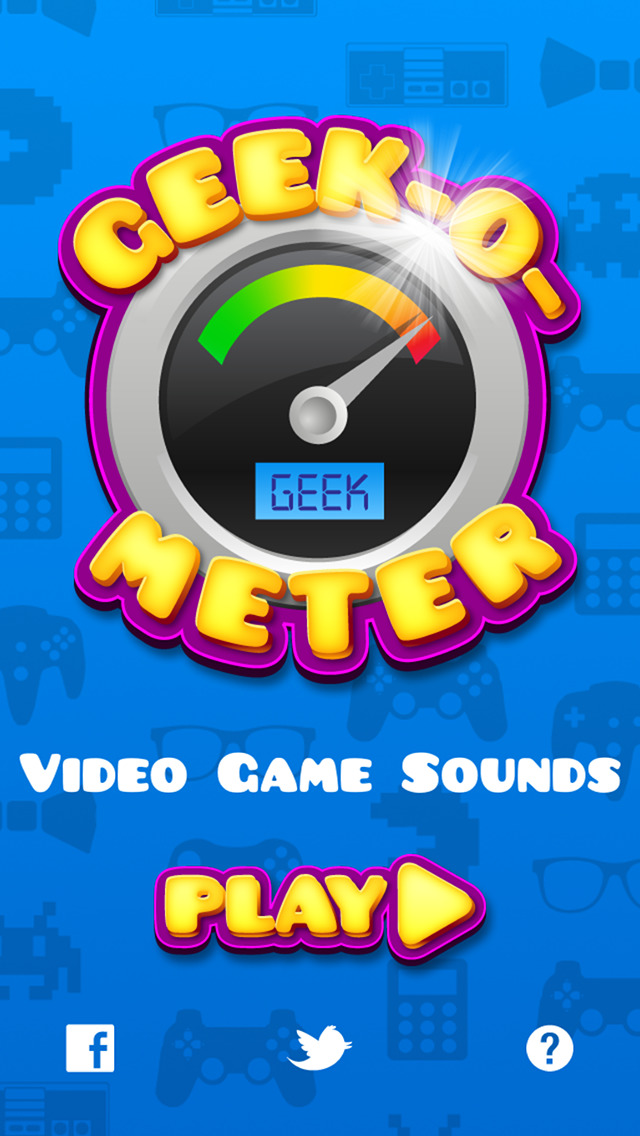The width and height of the screenshot is (640, 1136).
Task: Open the help question mark icon
Action: [x=550, y=1048]
